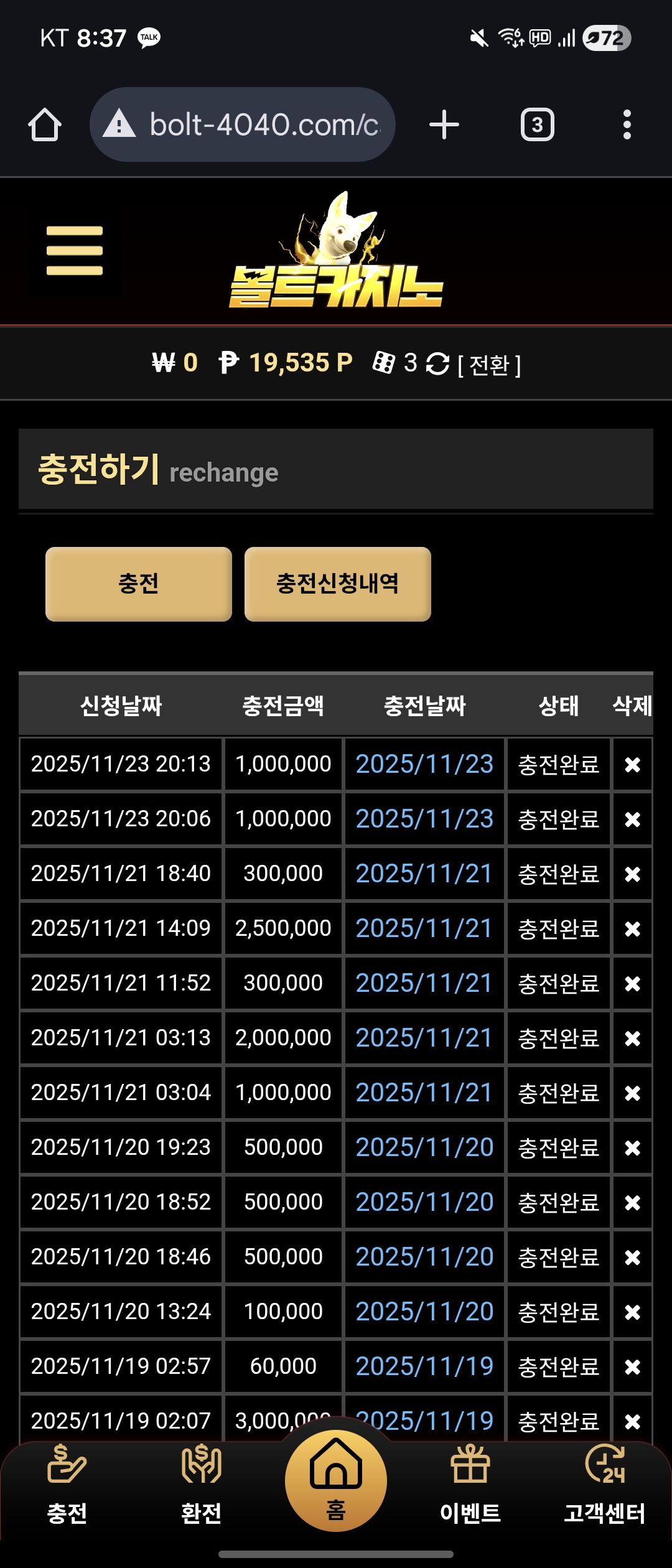Open 충전신청내역 history

click(x=337, y=584)
